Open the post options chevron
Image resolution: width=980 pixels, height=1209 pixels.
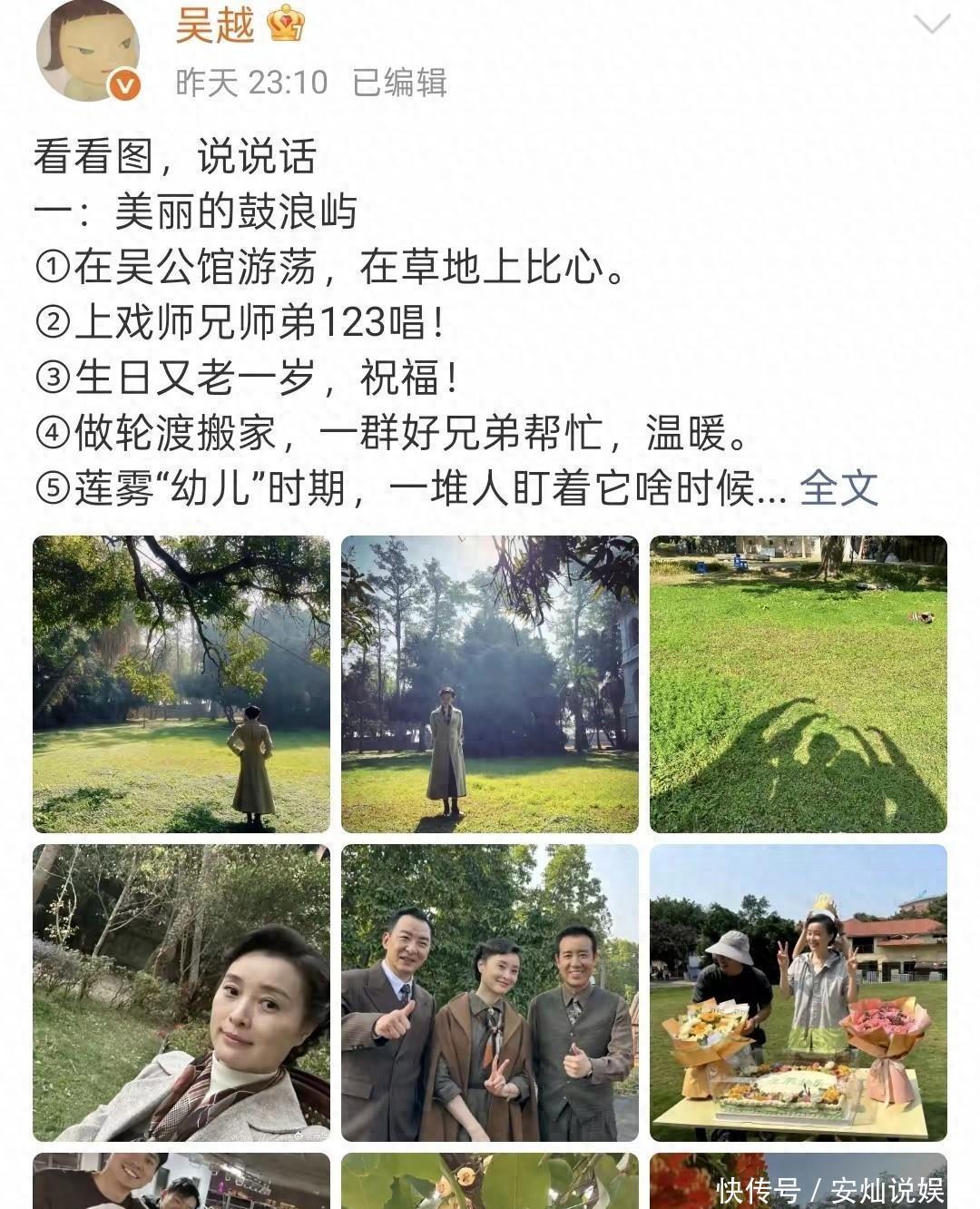pos(931,25)
